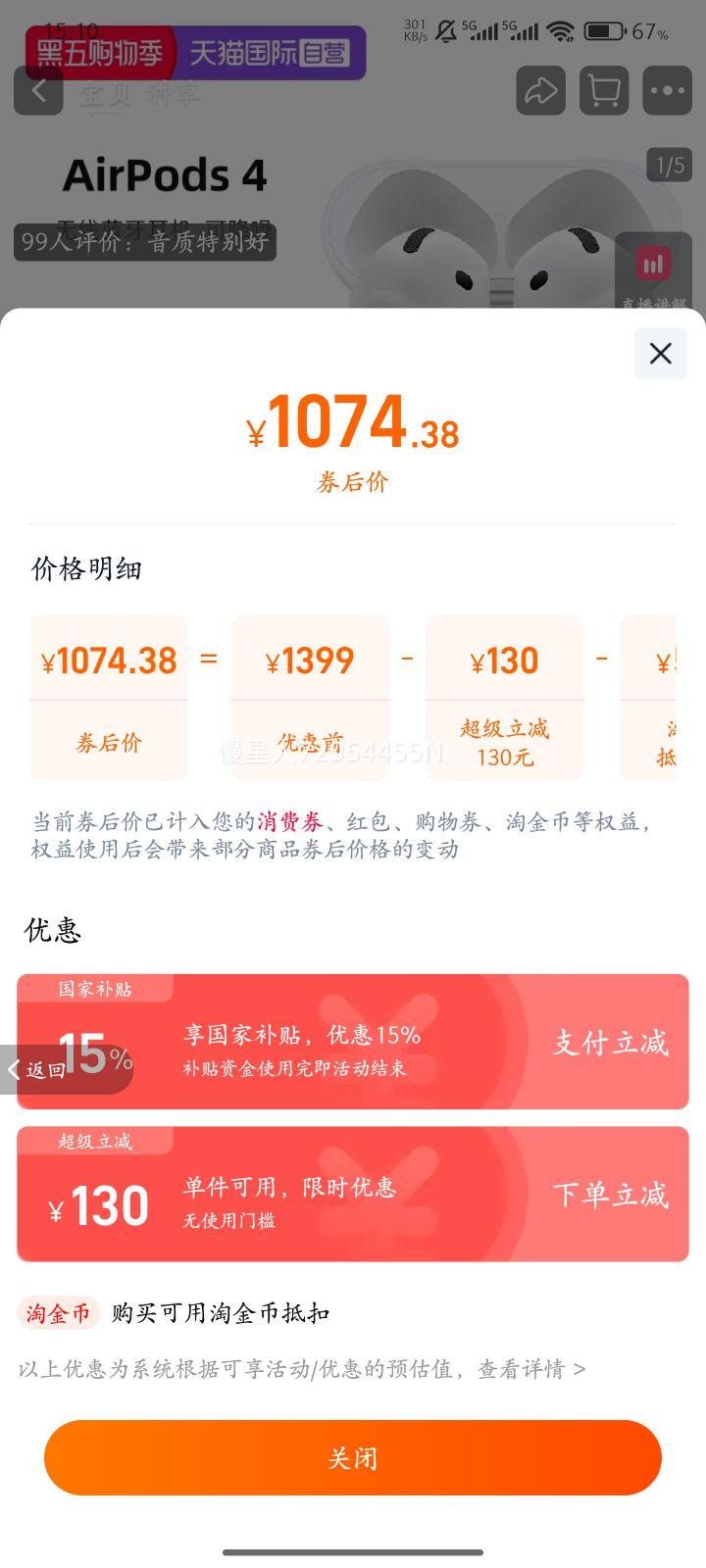This screenshot has height=1568, width=706.
Task: Tap the 关闭 button at the bottom
Action: [x=353, y=1457]
